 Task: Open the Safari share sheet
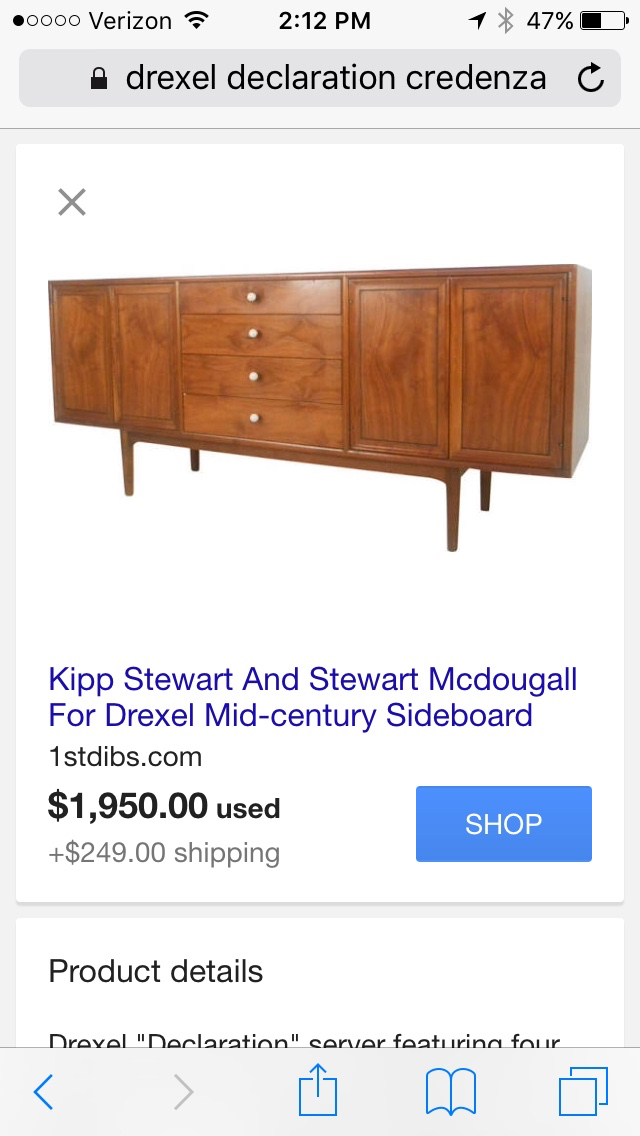[x=320, y=1090]
